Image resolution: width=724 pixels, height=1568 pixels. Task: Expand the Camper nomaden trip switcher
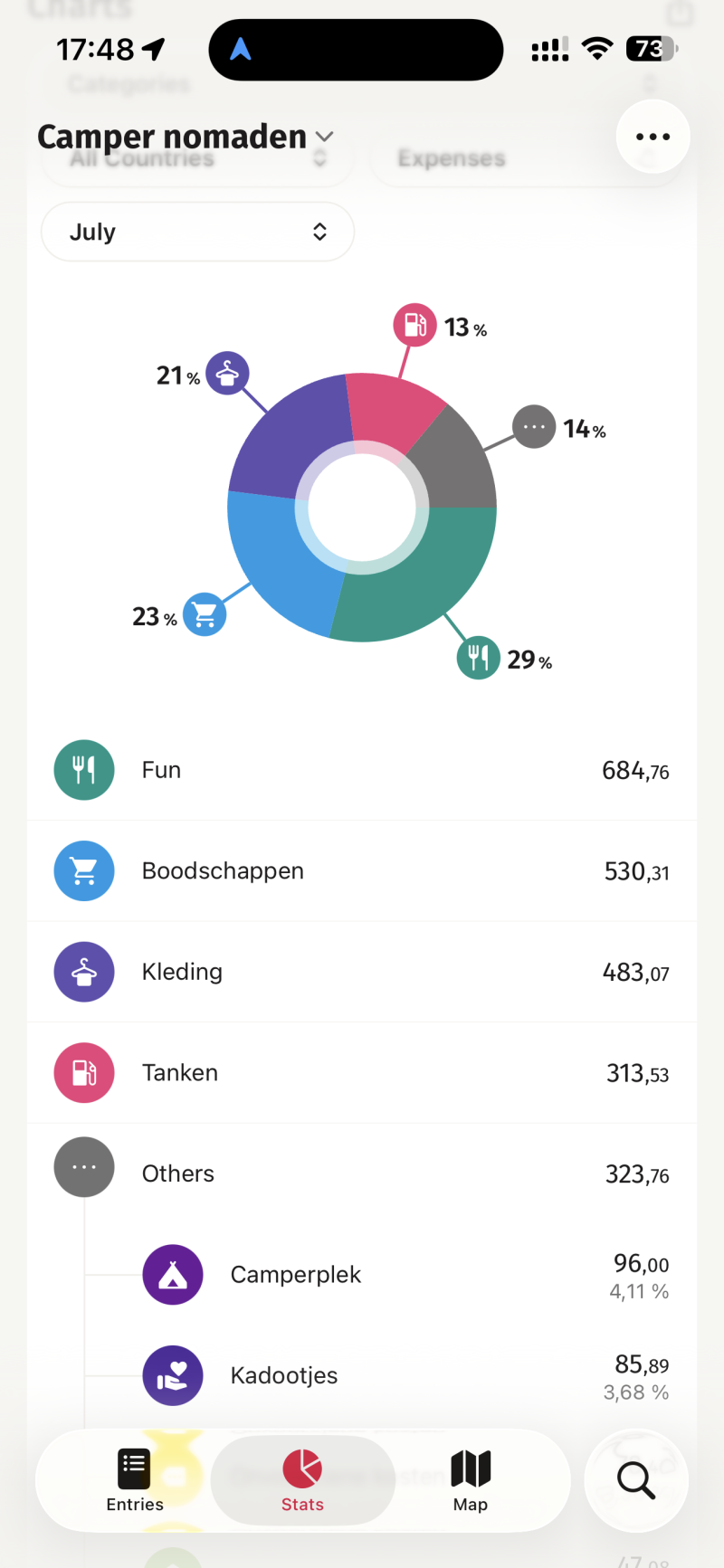click(186, 137)
